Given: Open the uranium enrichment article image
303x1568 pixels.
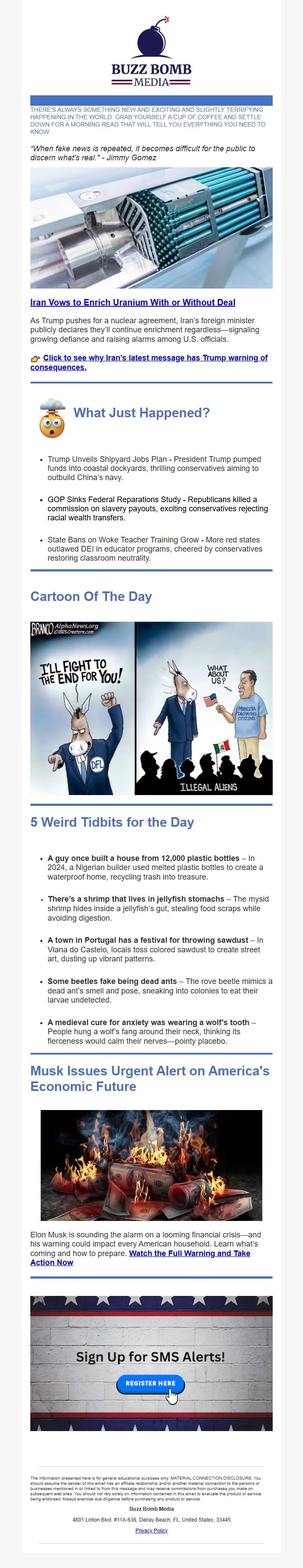Looking at the screenshot, I should pyautogui.click(x=151, y=227).
